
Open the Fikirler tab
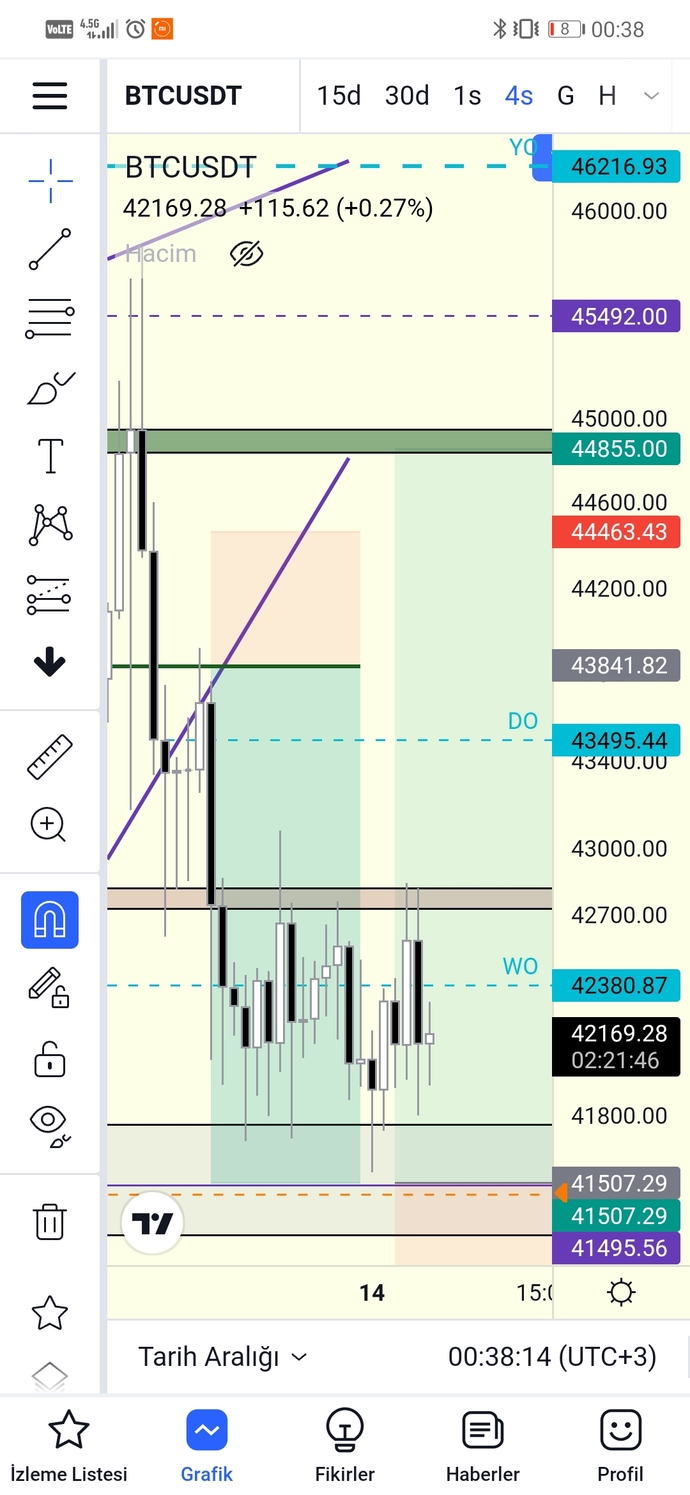click(x=345, y=1446)
